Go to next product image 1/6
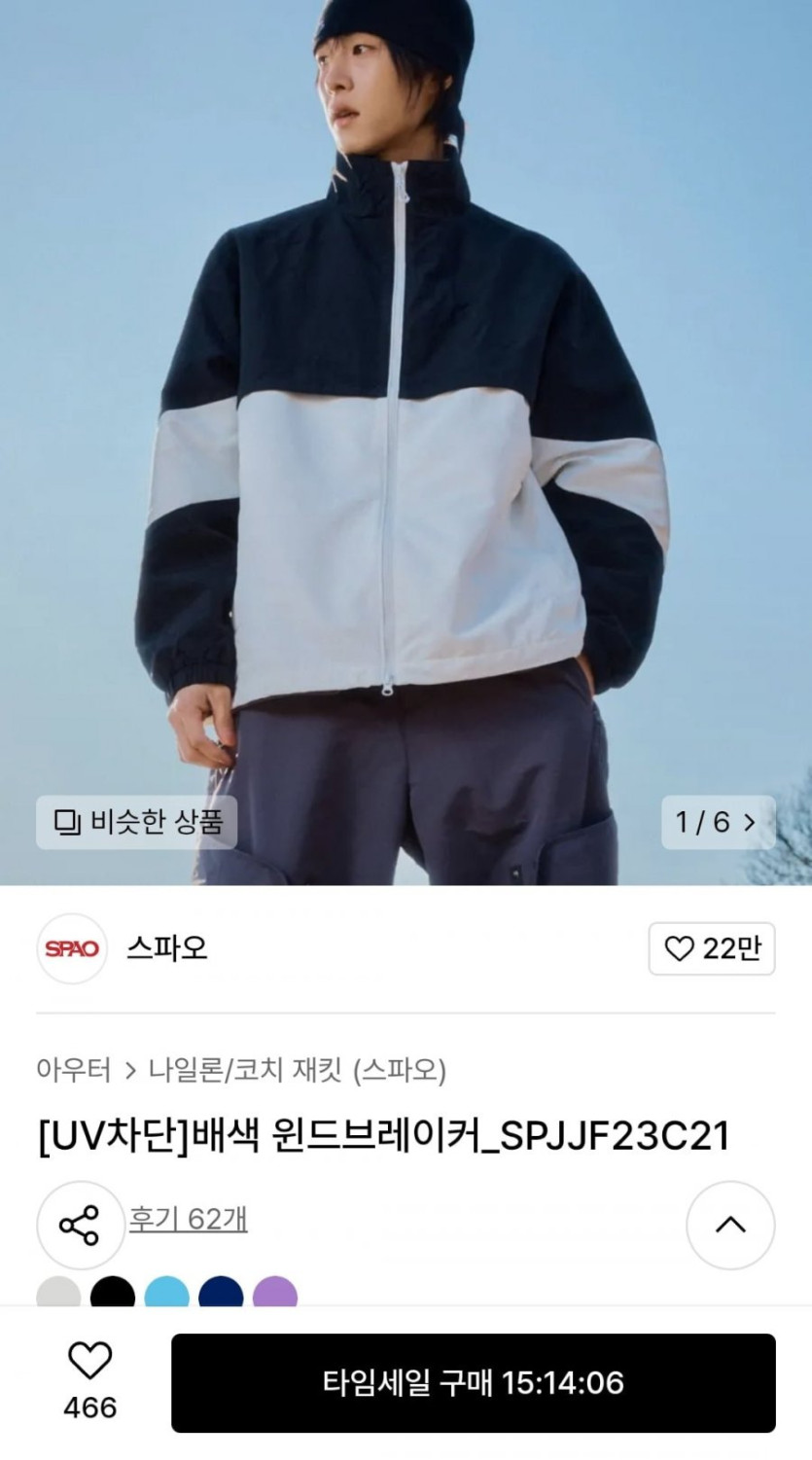 pyautogui.click(x=718, y=822)
